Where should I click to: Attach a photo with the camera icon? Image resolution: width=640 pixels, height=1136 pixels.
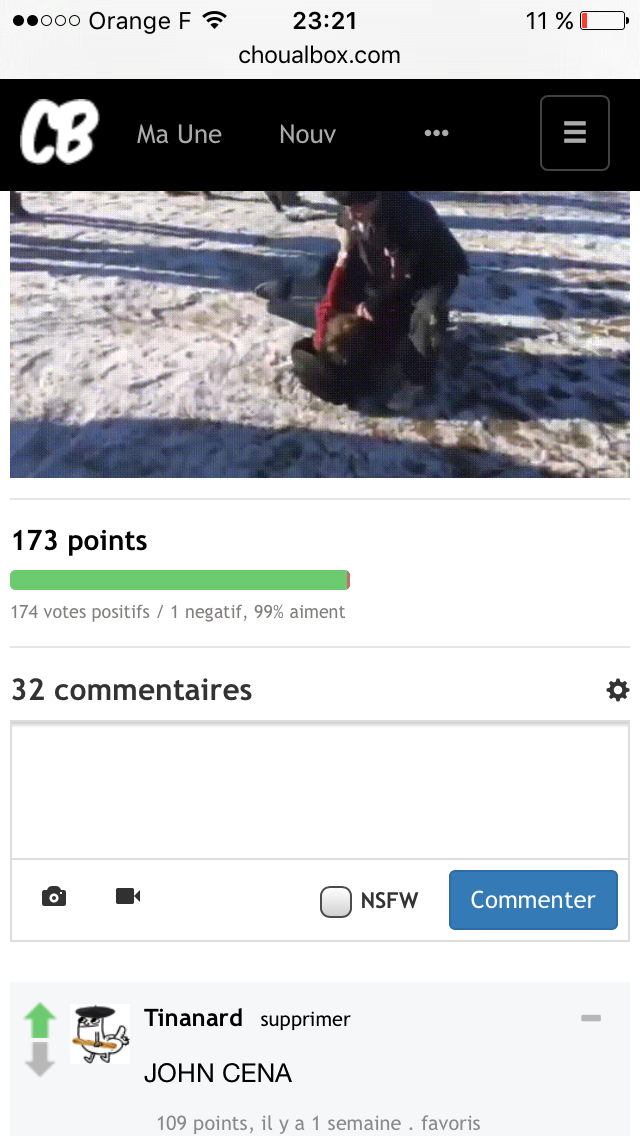(x=54, y=897)
